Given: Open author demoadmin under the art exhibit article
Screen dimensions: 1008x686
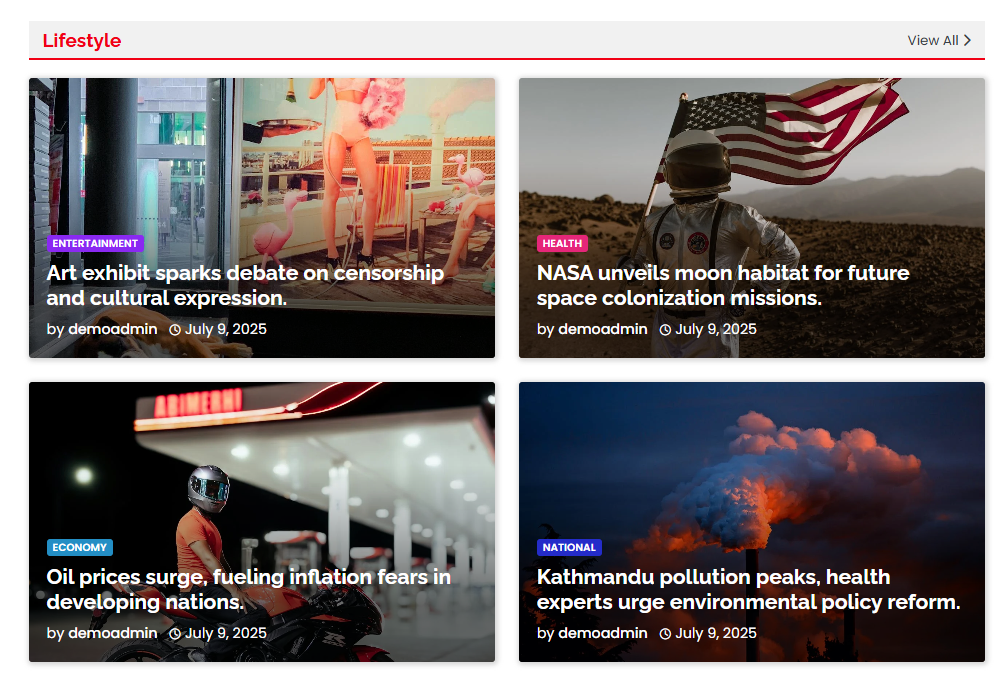Looking at the screenshot, I should click(112, 329).
